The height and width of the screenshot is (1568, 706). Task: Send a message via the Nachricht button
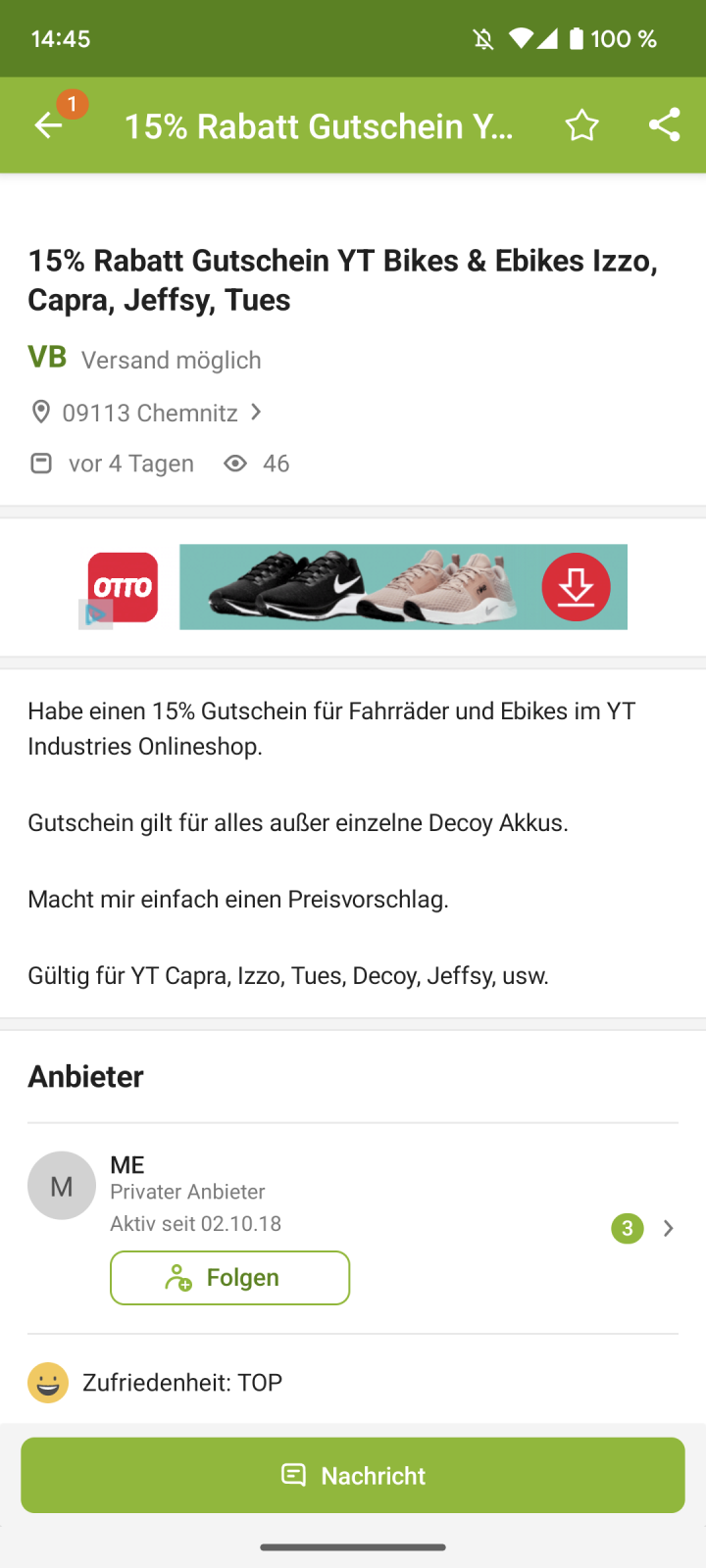[353, 1475]
